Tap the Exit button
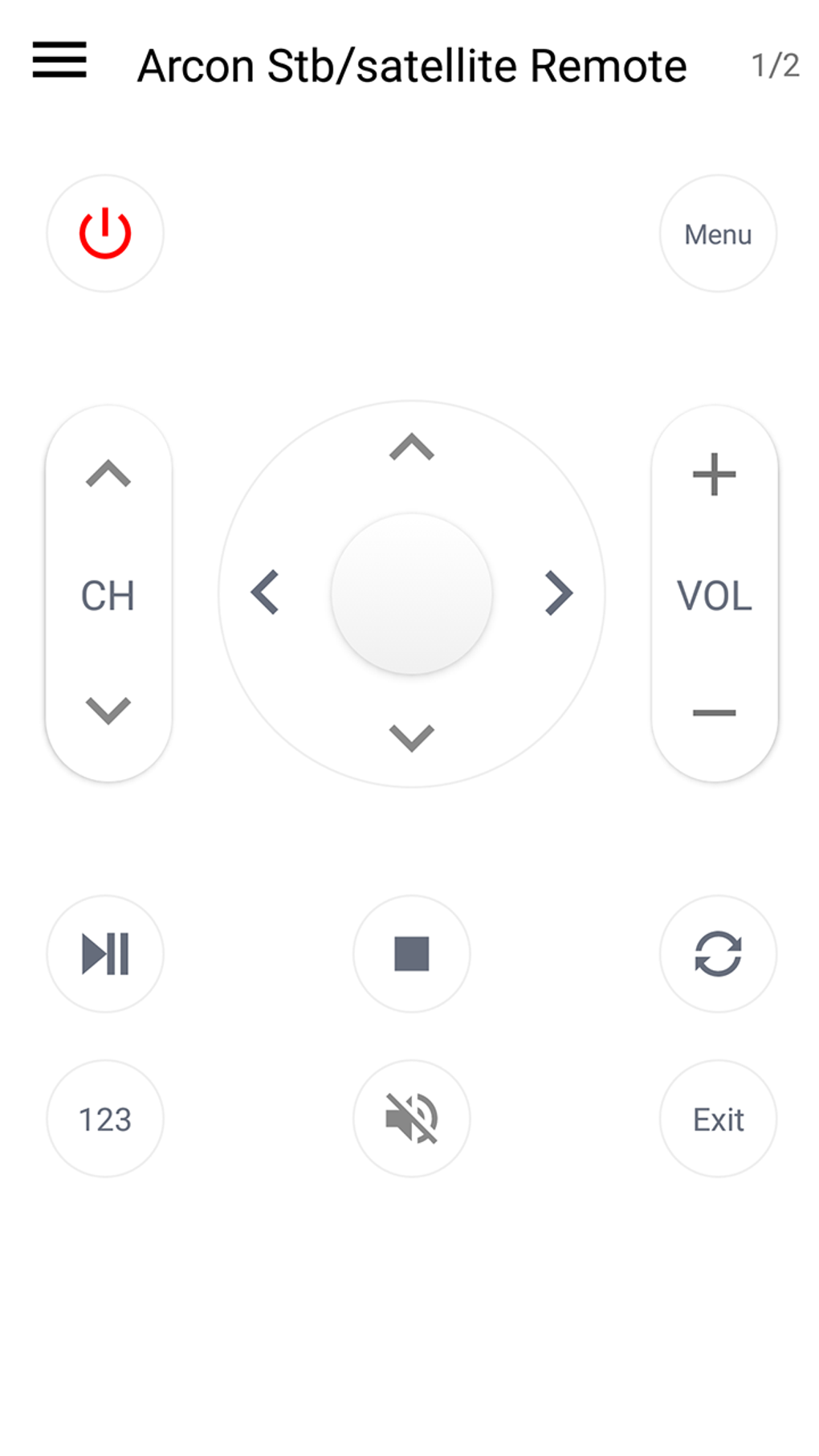 click(717, 1119)
